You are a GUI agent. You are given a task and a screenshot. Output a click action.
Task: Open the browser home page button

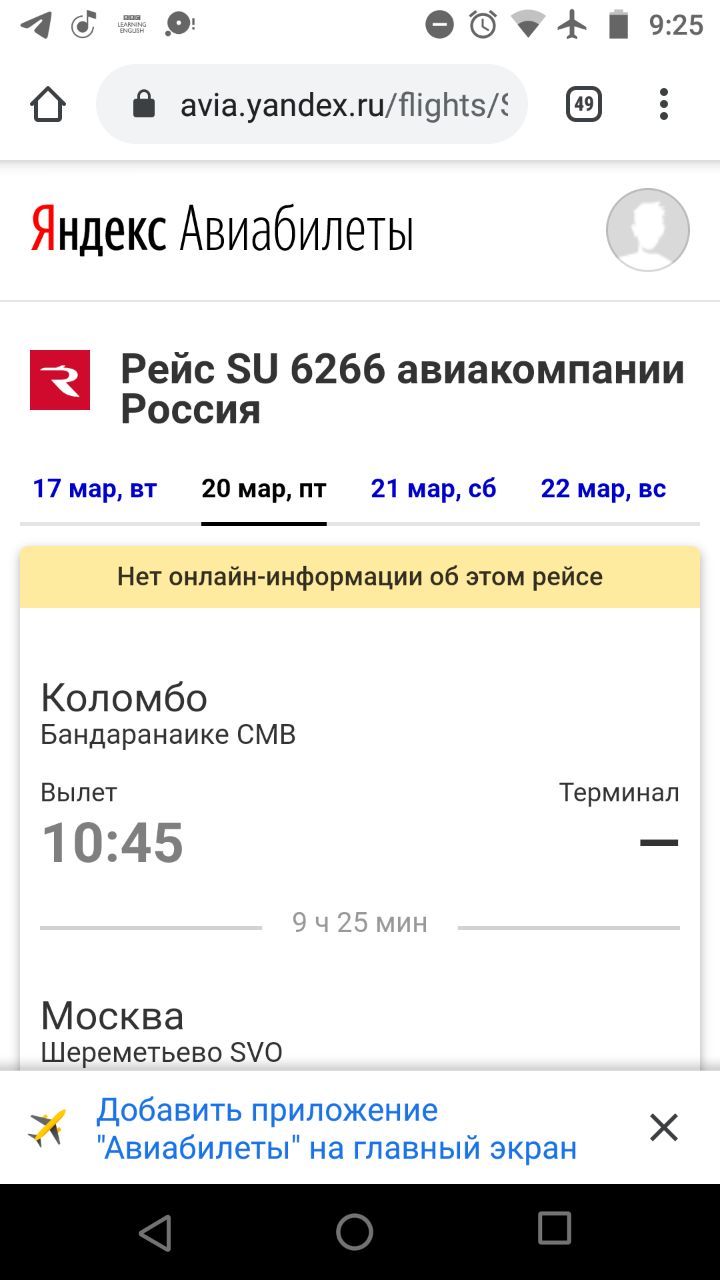click(48, 104)
